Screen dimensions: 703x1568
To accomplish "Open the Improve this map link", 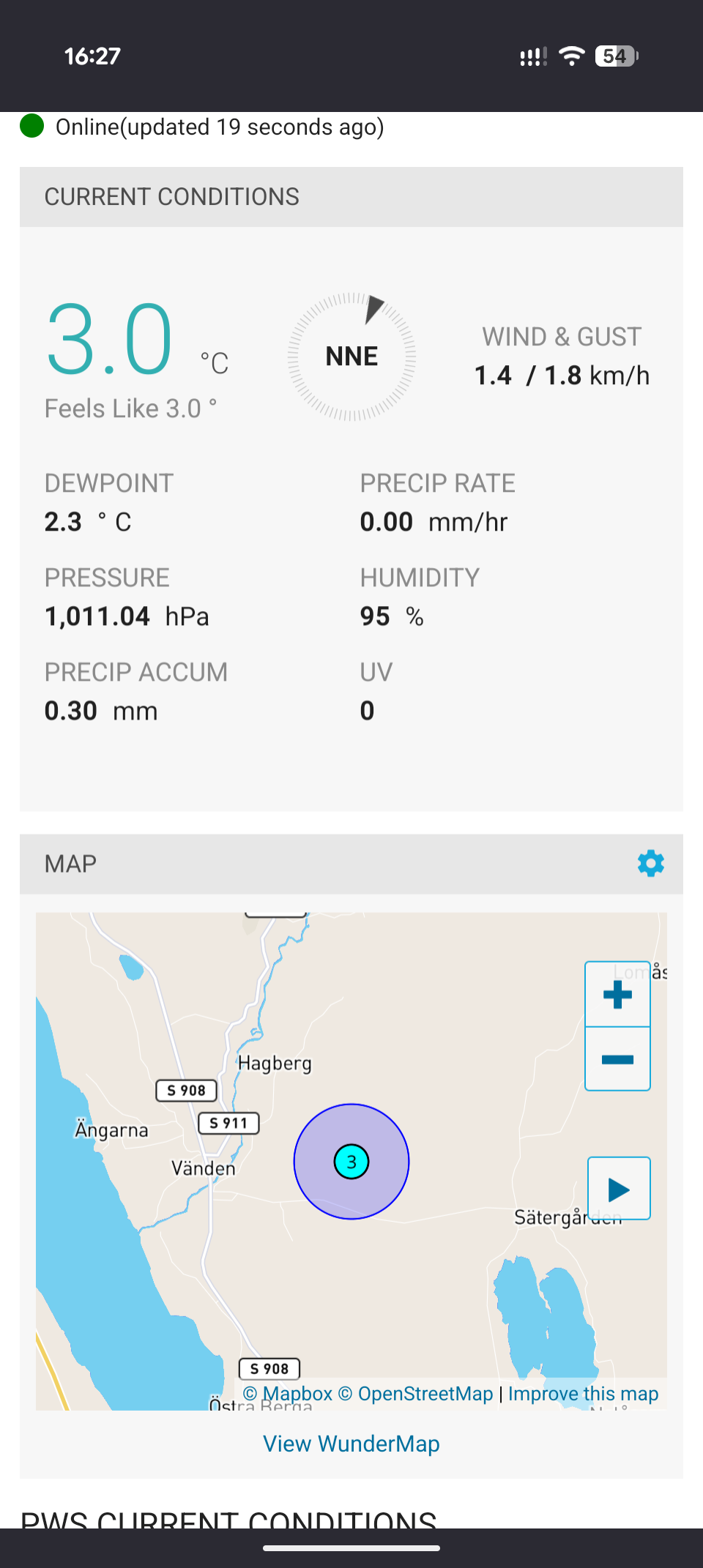I will point(583,1394).
